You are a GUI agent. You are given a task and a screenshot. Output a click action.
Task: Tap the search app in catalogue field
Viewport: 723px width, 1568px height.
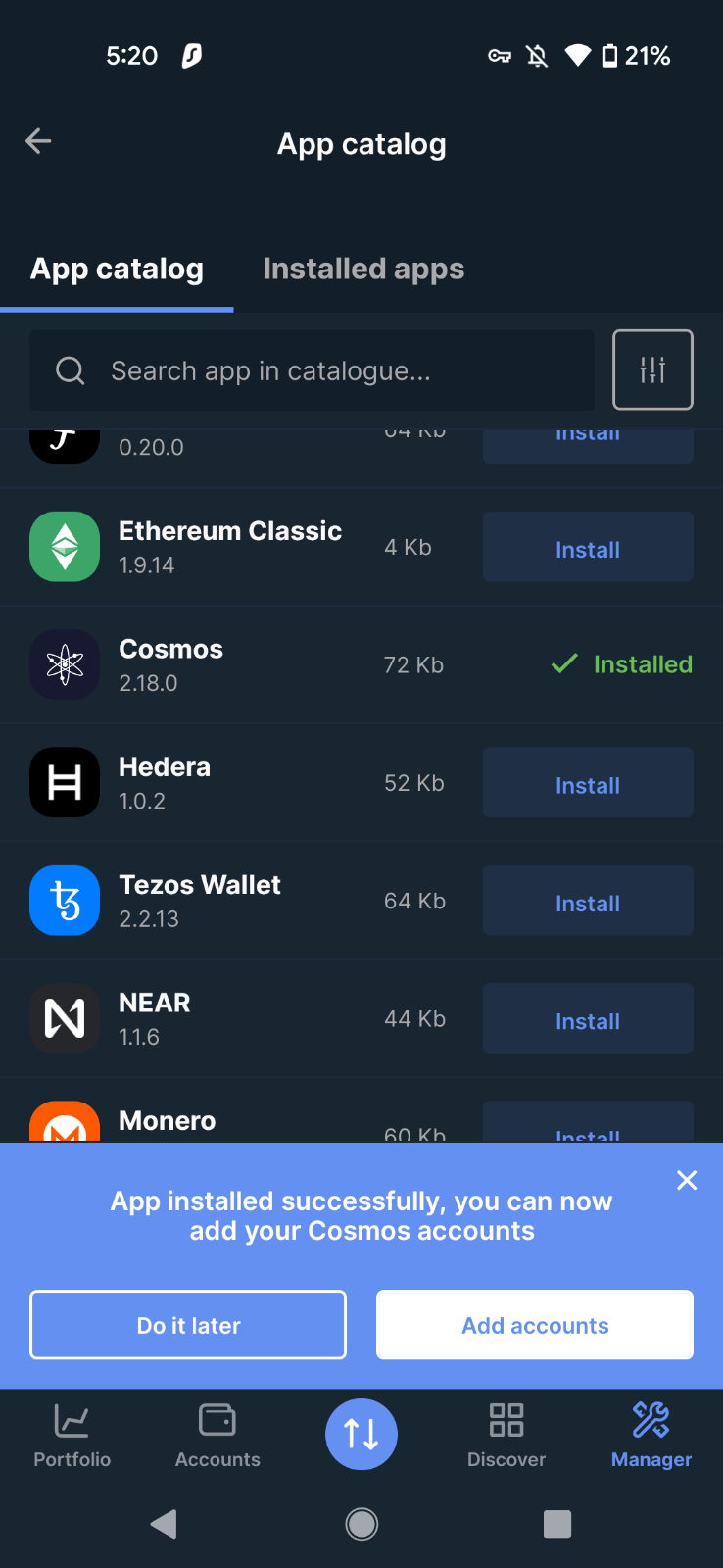[x=312, y=370]
